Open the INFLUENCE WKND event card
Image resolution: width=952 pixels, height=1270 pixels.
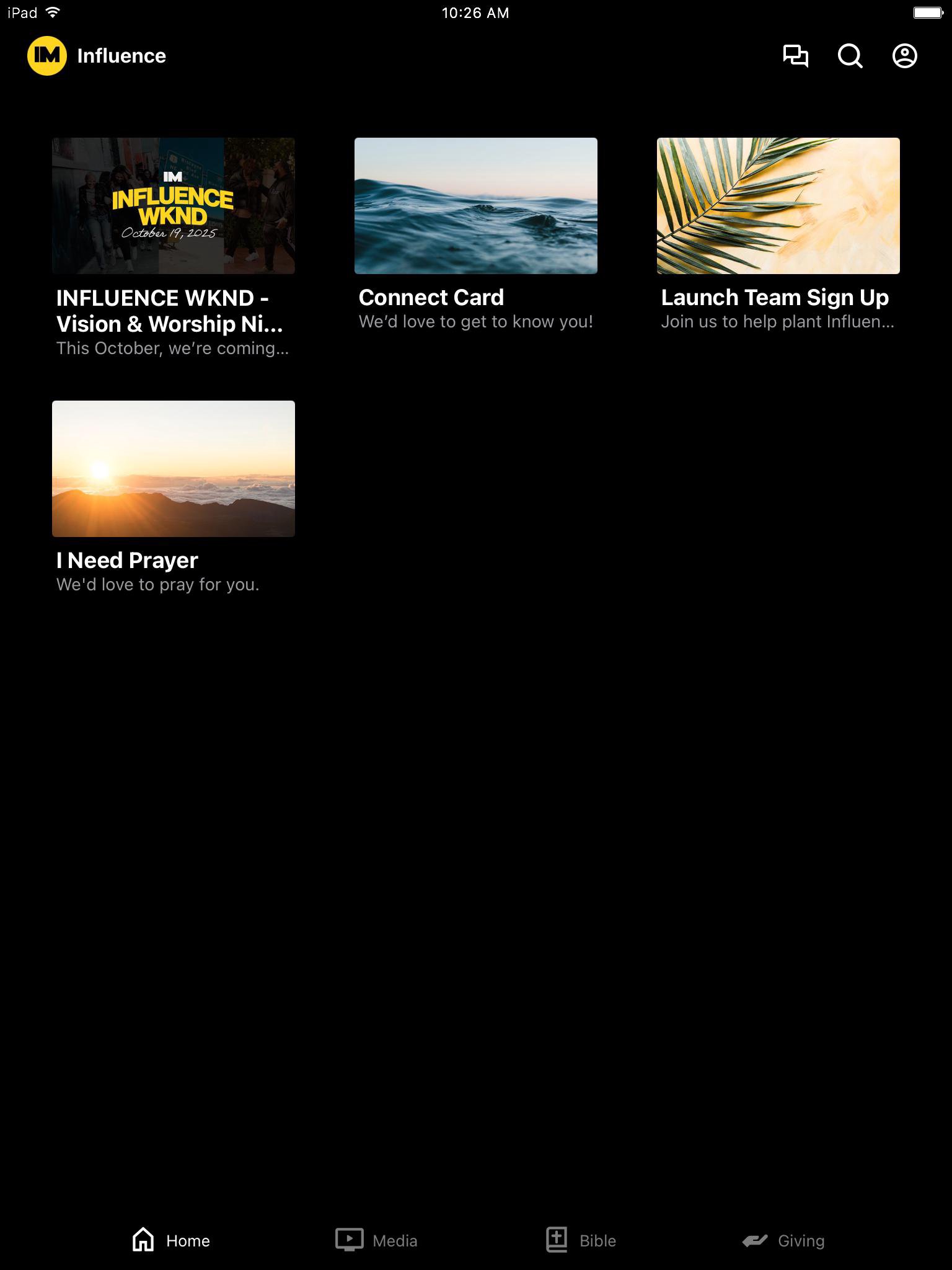tap(173, 206)
